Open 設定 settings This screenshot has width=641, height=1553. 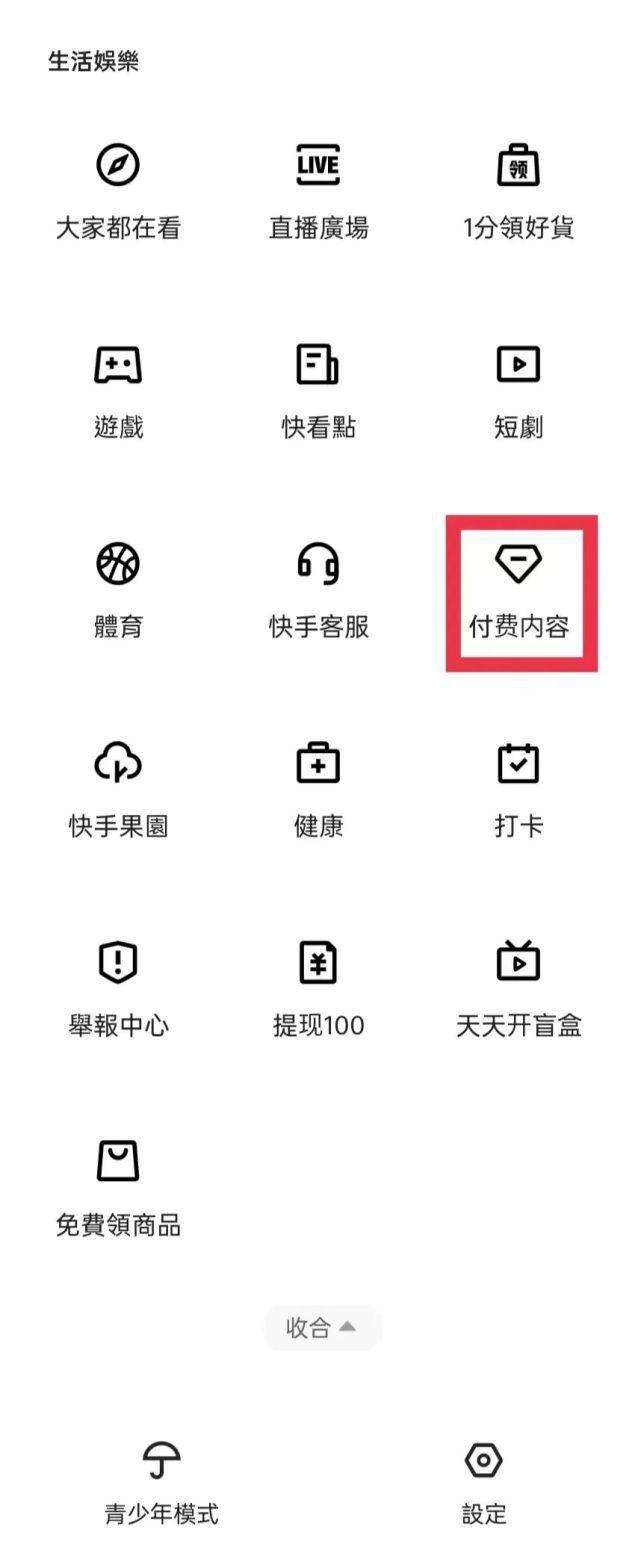484,1483
